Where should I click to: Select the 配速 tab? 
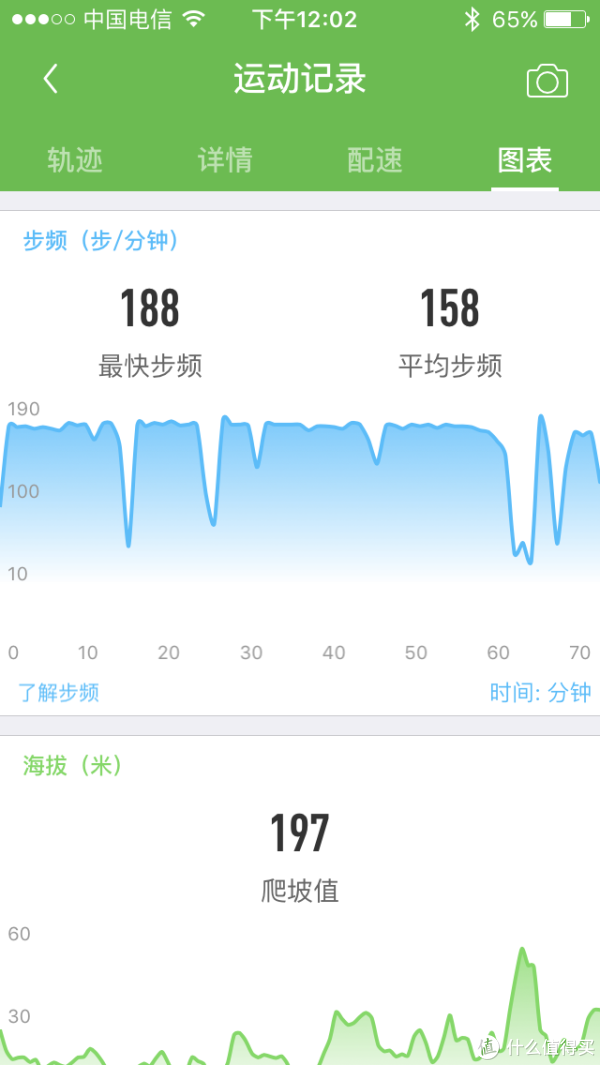click(375, 160)
